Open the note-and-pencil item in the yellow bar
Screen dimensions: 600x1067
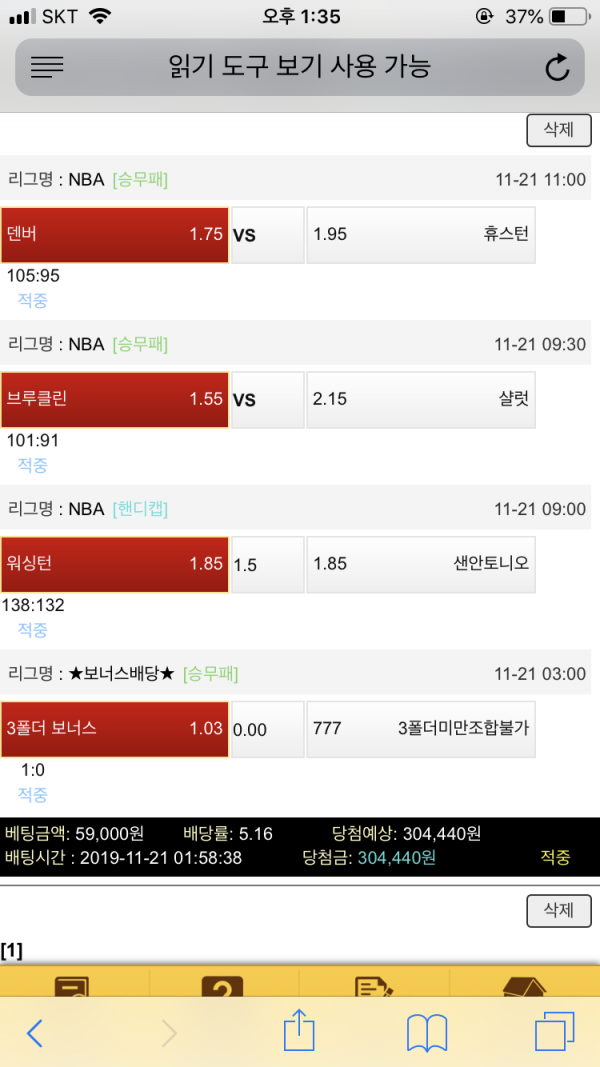[x=375, y=985]
